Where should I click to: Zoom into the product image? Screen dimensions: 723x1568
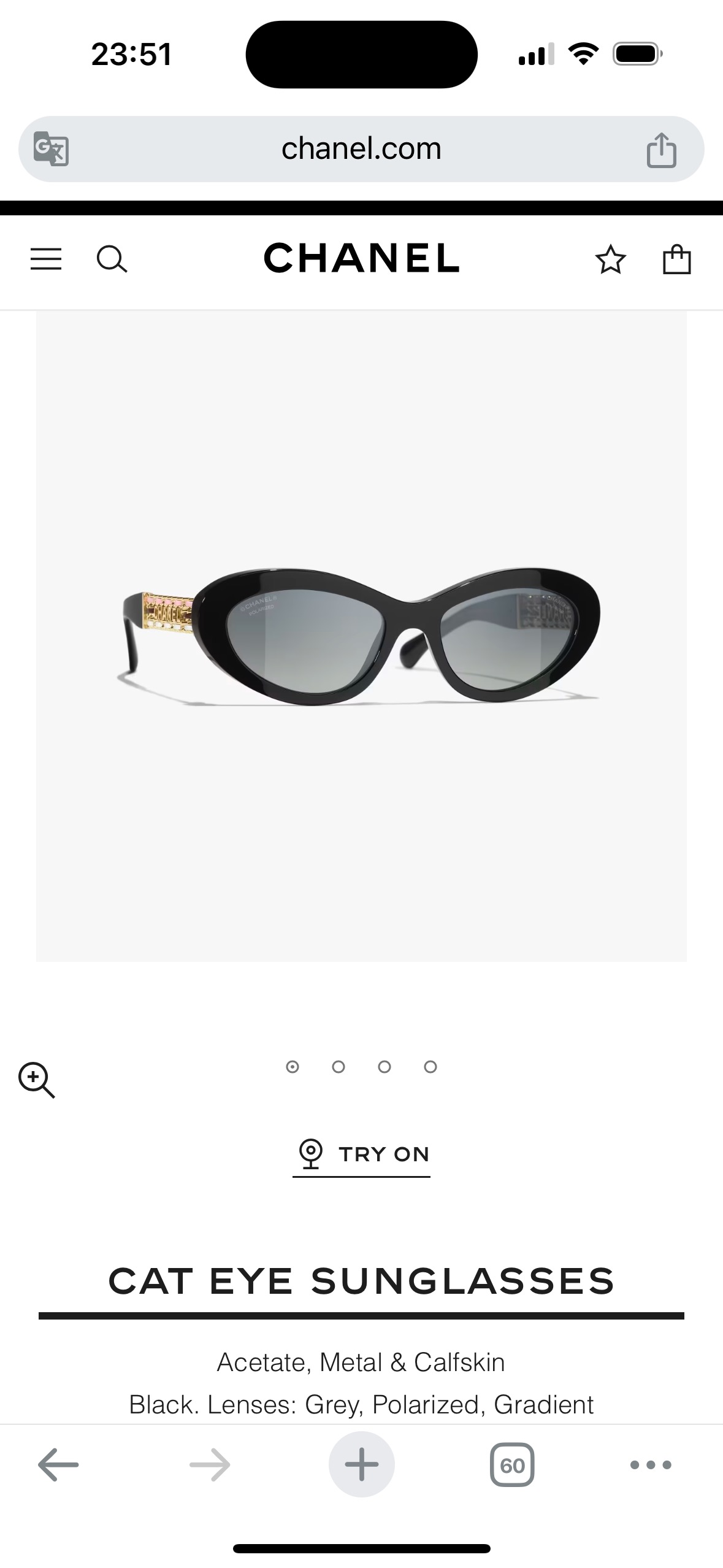coord(37,1080)
